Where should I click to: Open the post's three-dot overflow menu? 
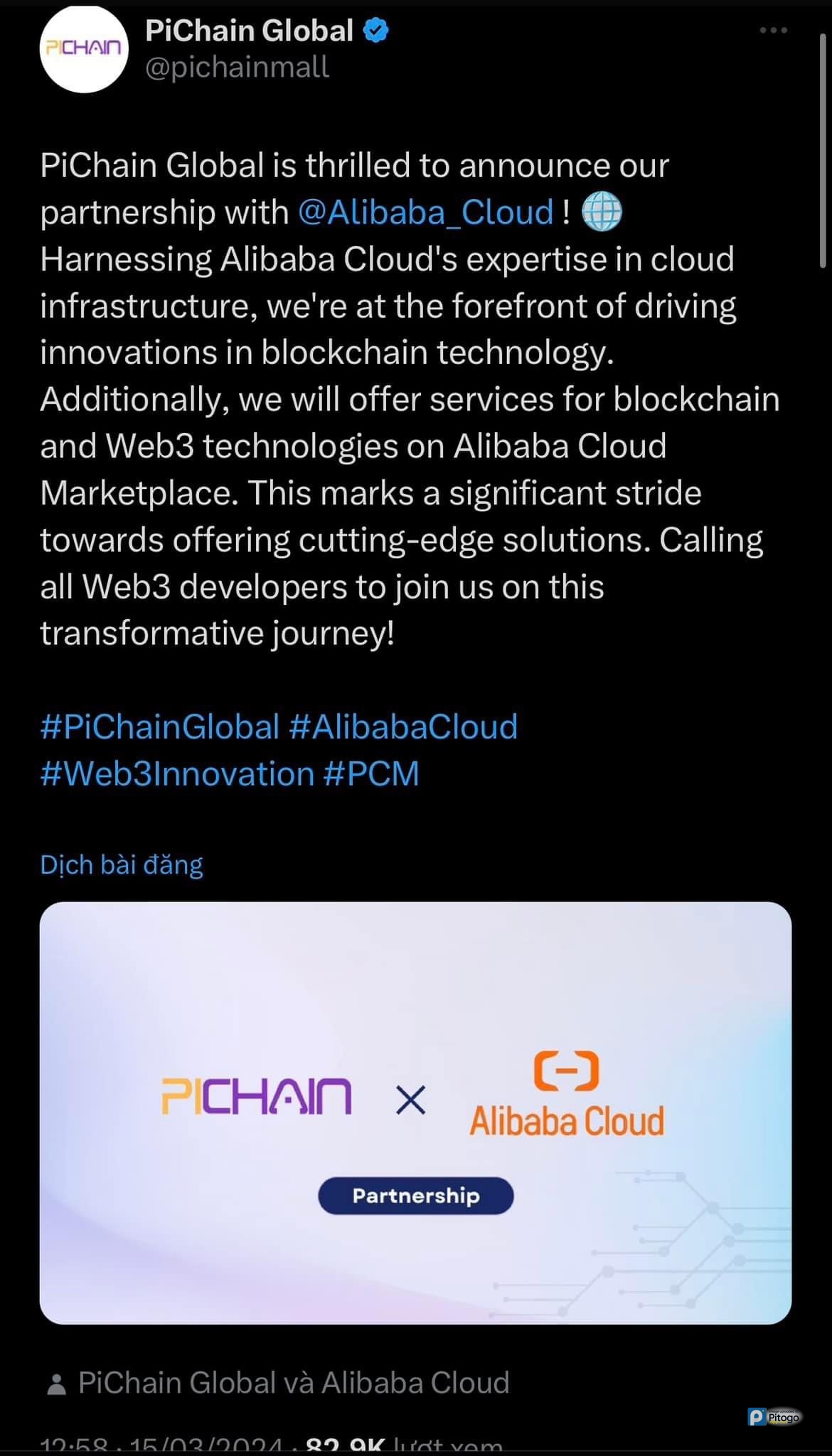773,31
